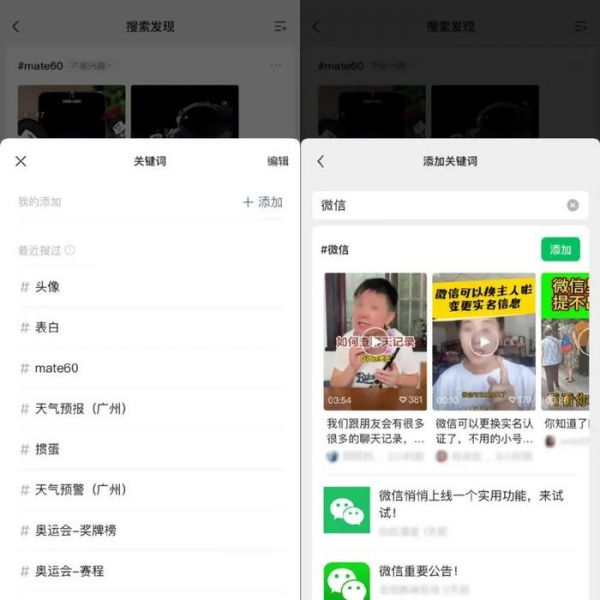Tap the green 添加 button for #微信
This screenshot has width=600, height=600.
click(x=560, y=249)
